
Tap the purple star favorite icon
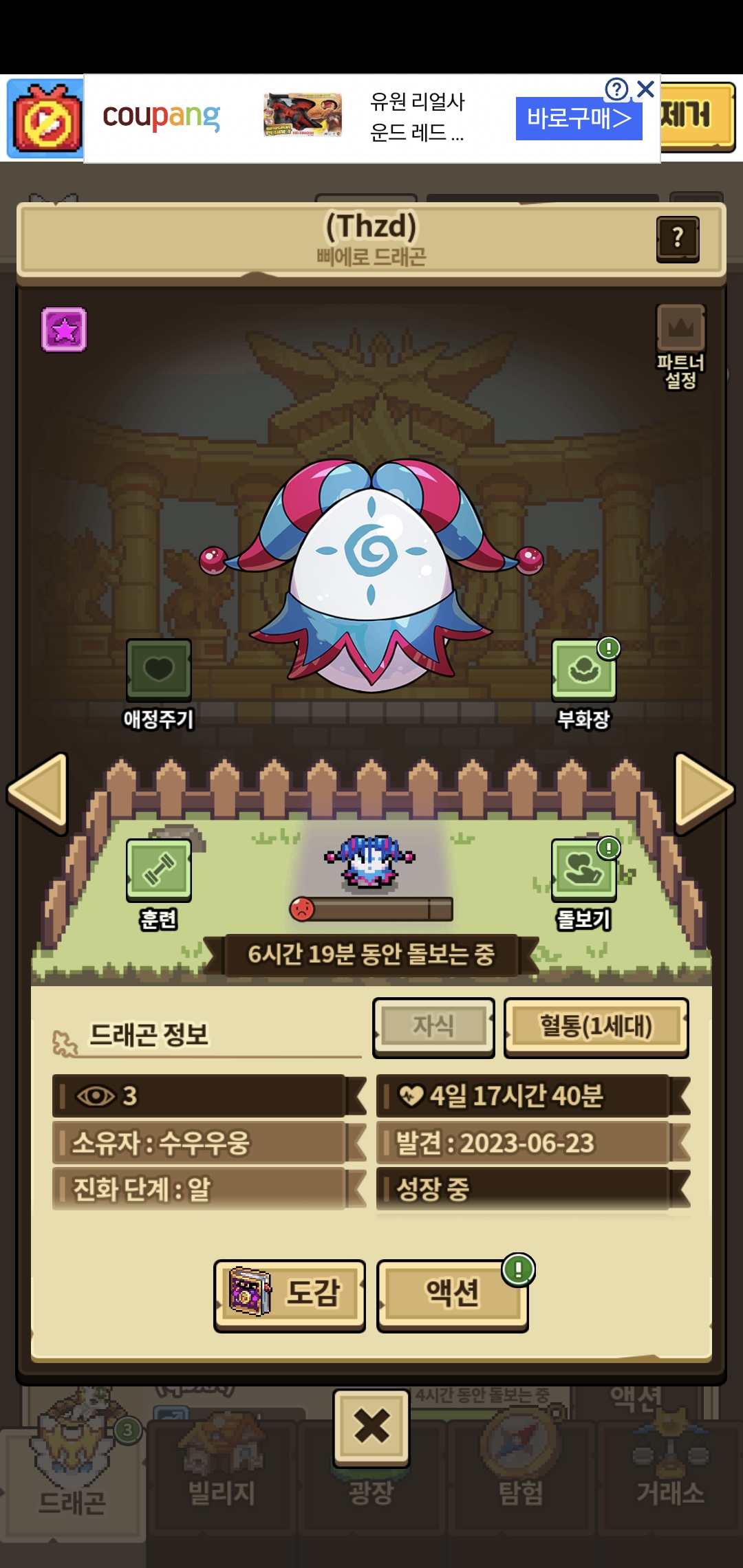(x=64, y=330)
